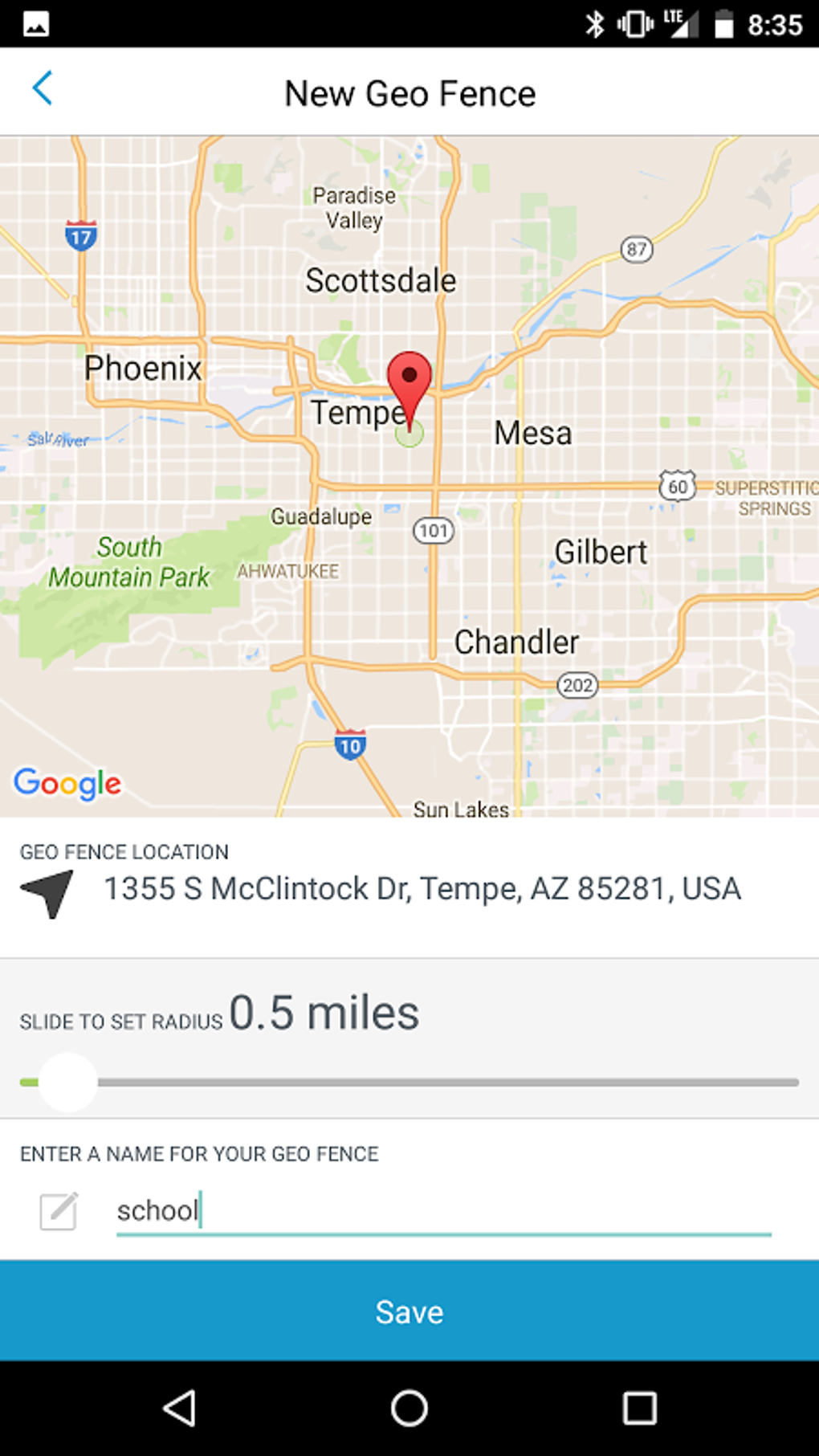Use current location arrow for geo fence
Viewport: 819px width, 1456px height.
[47, 892]
